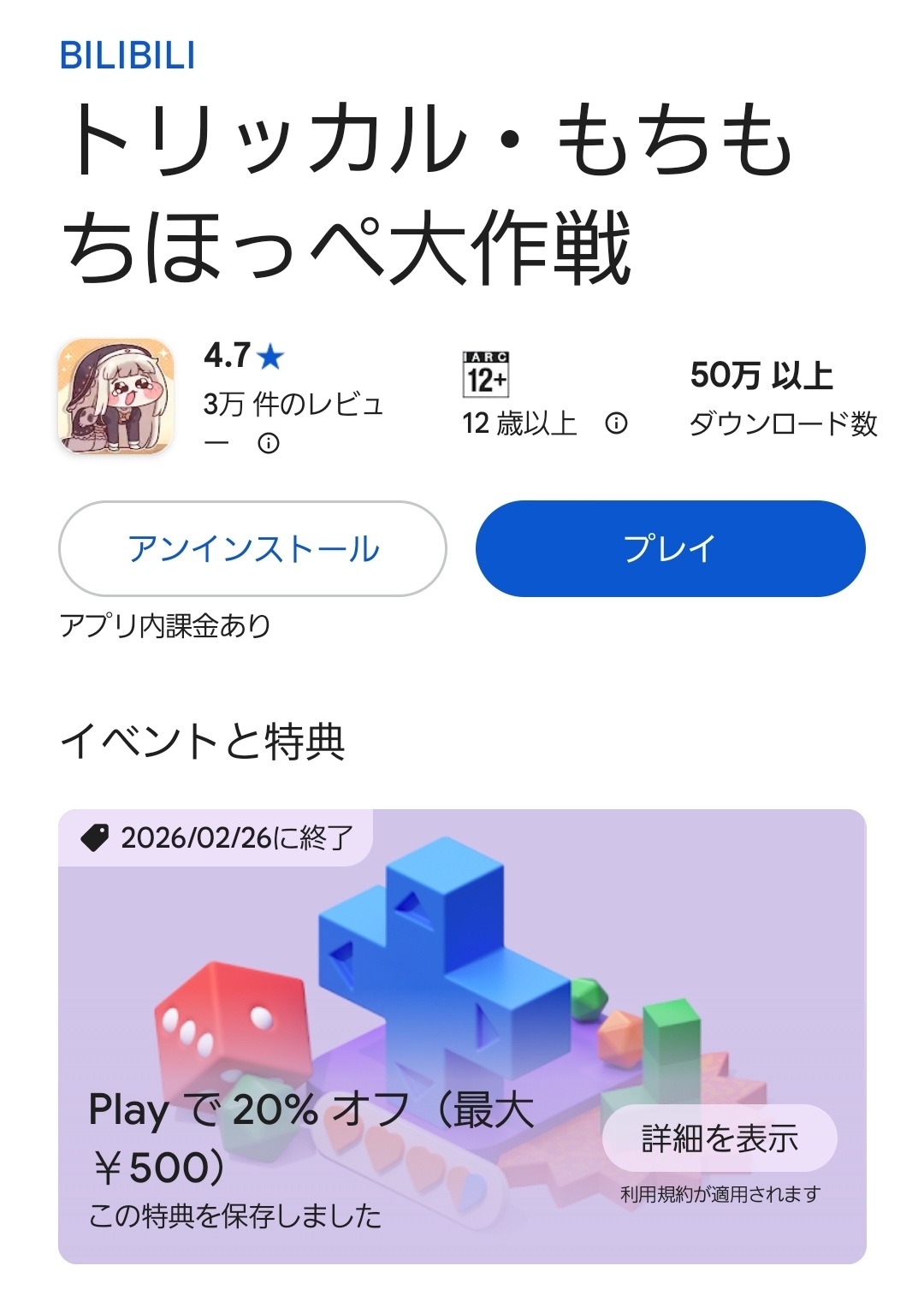
Task: Tap 詳細を表示 on the offer
Action: (720, 1139)
